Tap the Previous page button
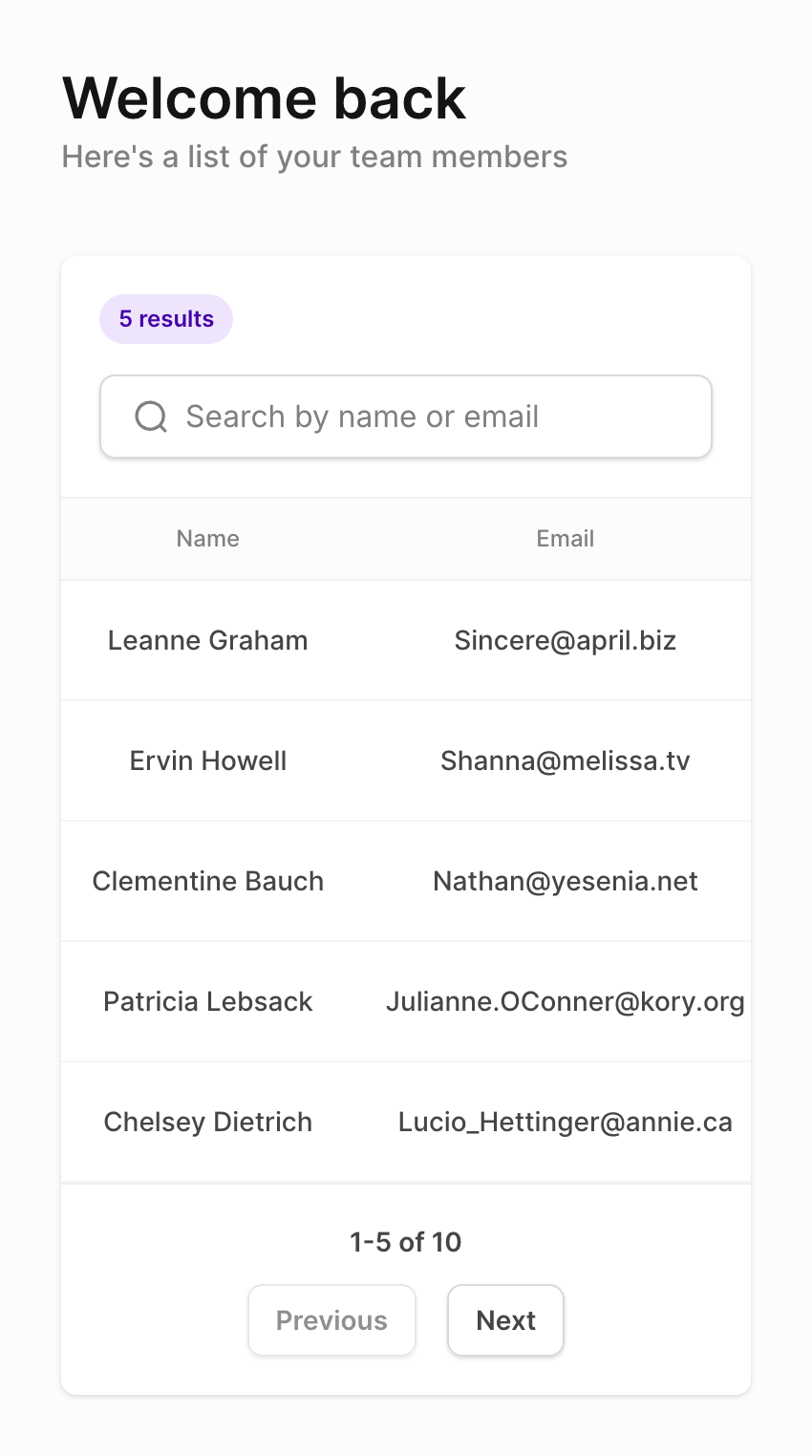The width and height of the screenshot is (812, 1456). point(331,1320)
